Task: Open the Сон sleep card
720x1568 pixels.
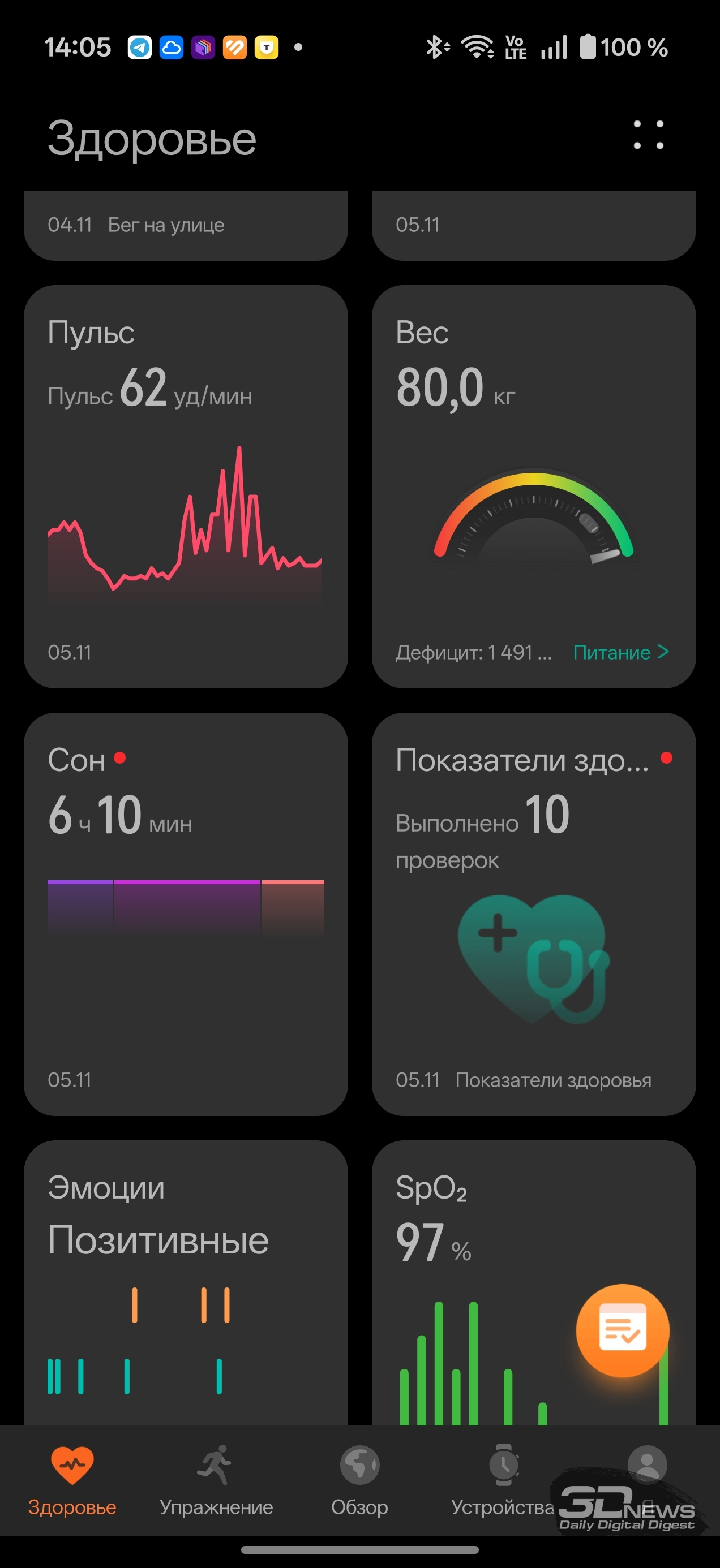Action: click(x=185, y=913)
